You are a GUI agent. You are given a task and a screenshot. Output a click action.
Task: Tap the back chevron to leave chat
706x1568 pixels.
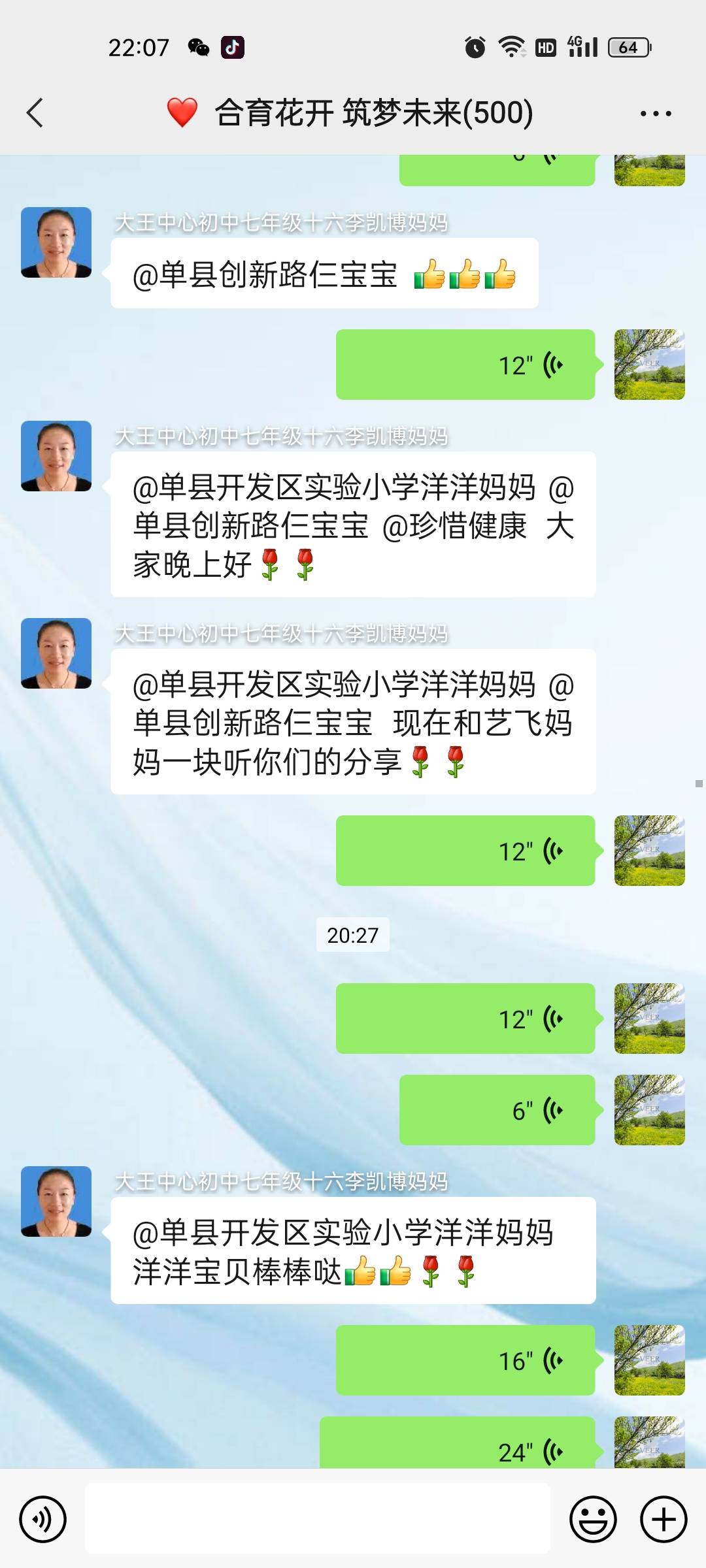[x=35, y=112]
